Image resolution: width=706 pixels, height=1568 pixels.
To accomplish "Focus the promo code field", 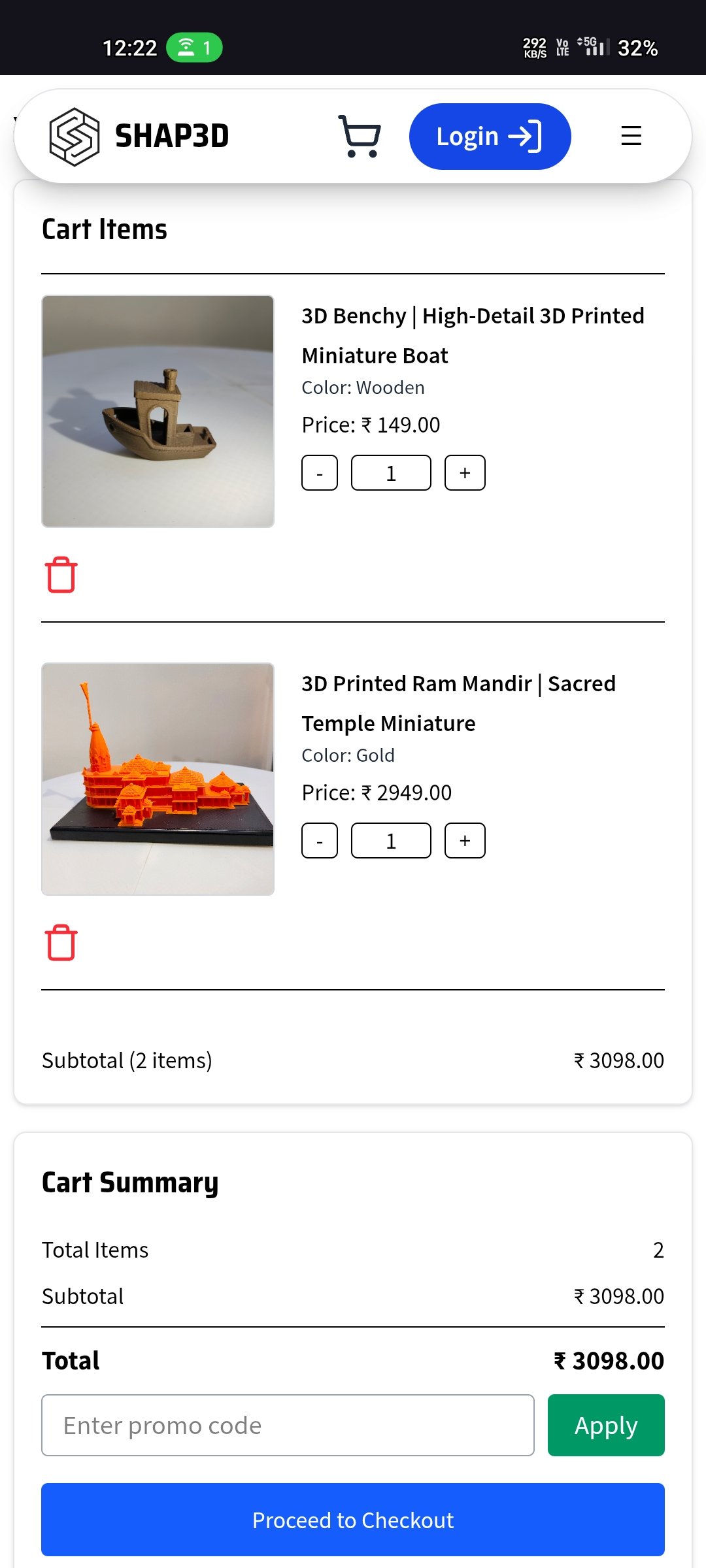I will [288, 1425].
